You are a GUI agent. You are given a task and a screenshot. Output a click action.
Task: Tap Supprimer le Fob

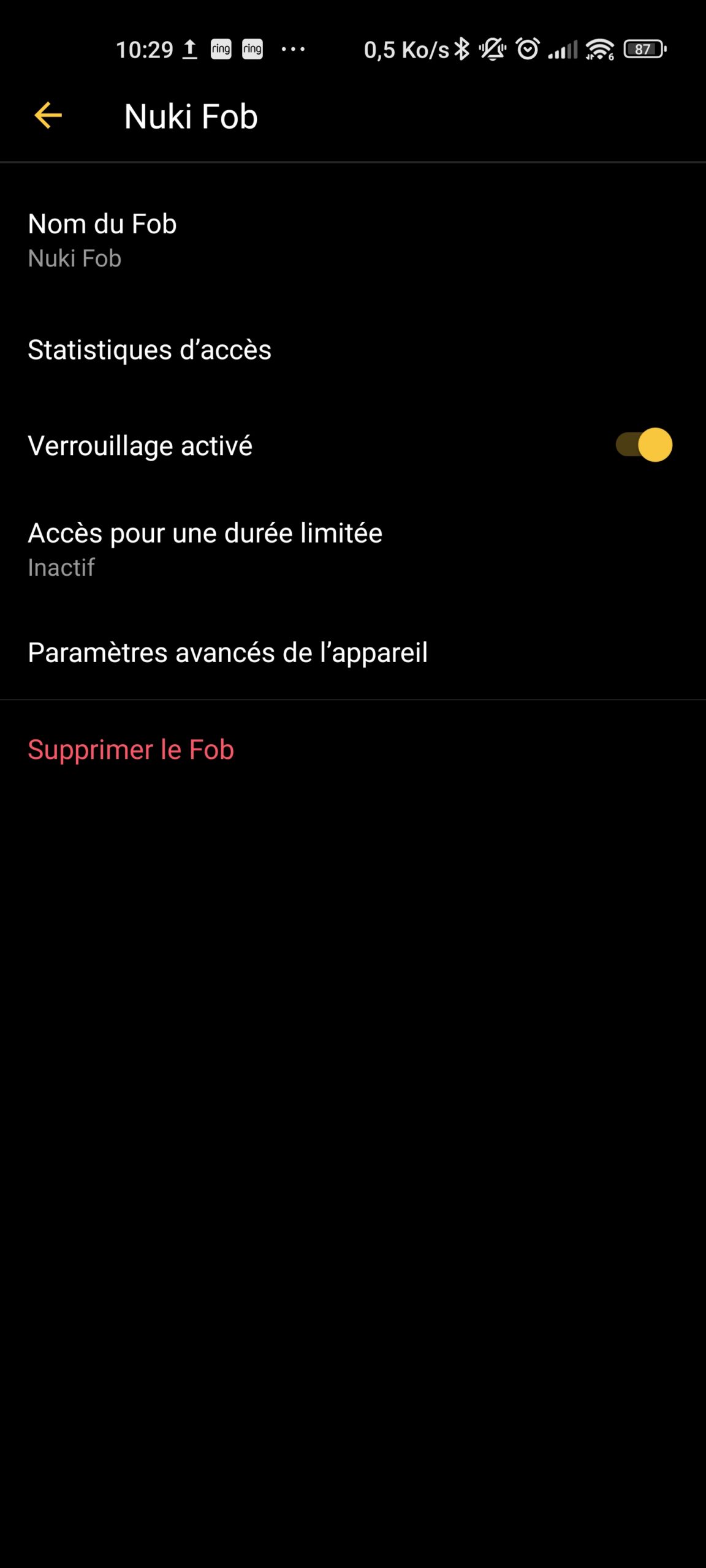pos(131,750)
